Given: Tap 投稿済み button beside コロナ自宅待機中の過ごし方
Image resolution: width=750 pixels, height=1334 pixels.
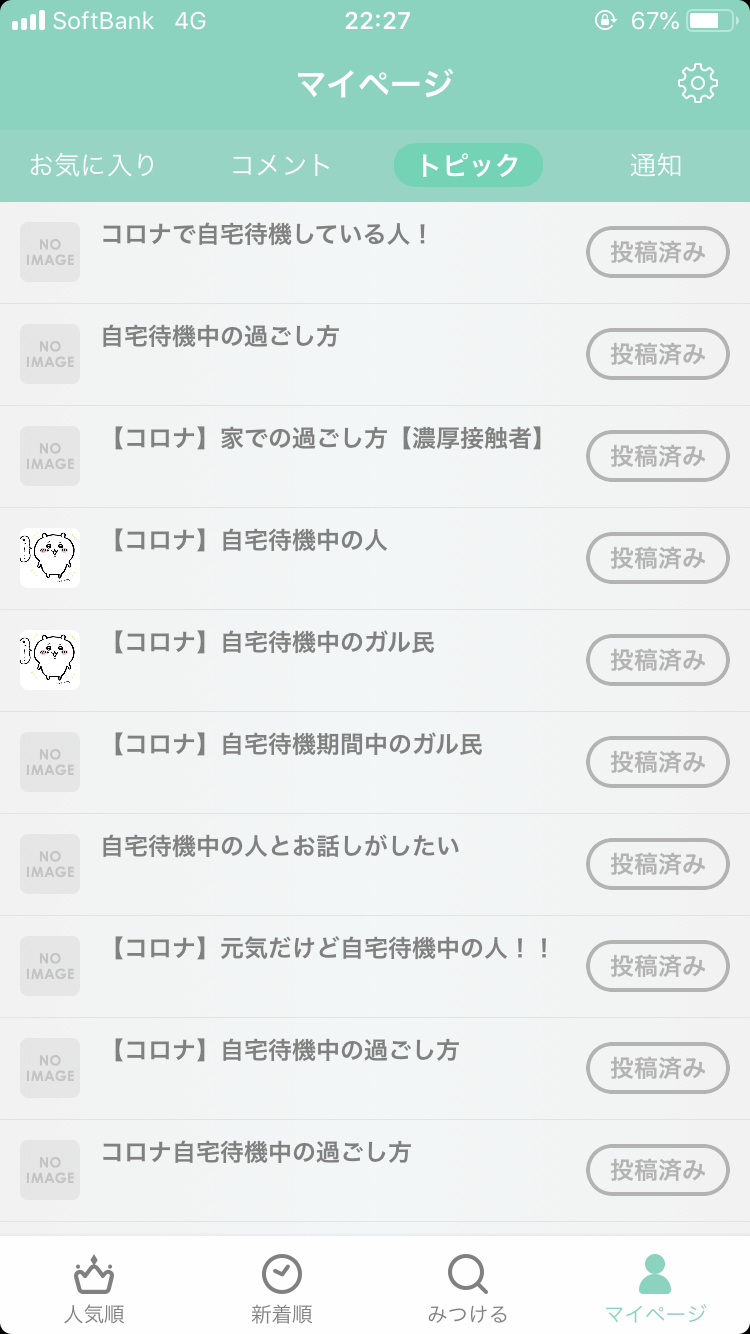Looking at the screenshot, I should point(658,1170).
